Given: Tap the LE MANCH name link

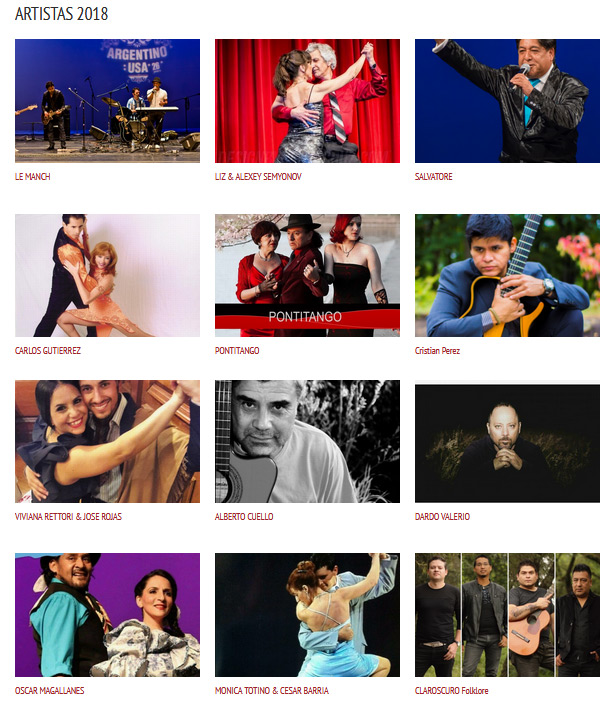Looking at the screenshot, I should (33, 177).
